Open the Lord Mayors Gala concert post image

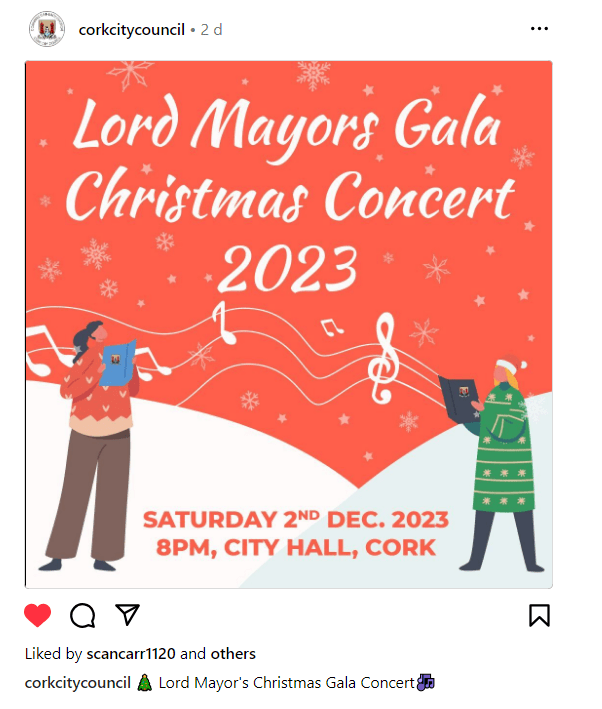pyautogui.click(x=288, y=324)
